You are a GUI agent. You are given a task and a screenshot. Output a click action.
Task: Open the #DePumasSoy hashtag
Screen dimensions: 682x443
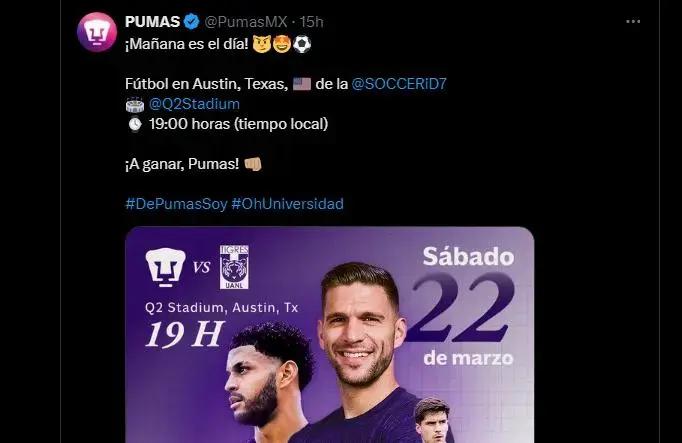tap(176, 203)
